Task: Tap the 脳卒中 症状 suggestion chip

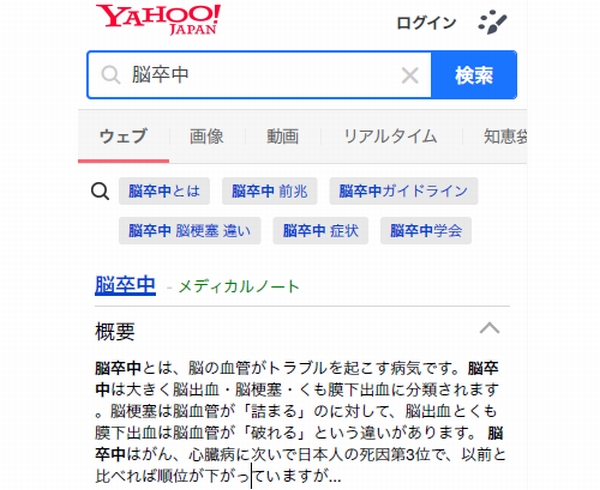Action: 320,231
